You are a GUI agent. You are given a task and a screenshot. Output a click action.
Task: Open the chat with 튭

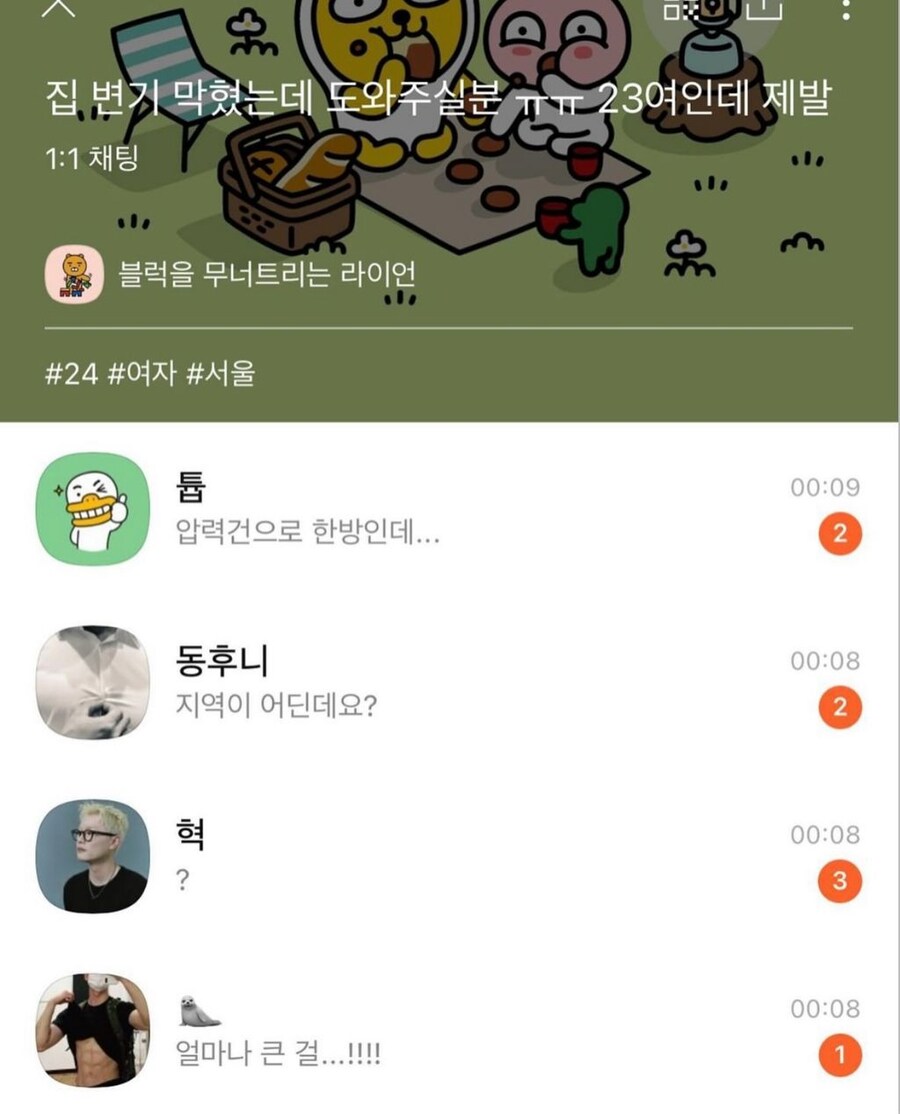click(x=450, y=509)
